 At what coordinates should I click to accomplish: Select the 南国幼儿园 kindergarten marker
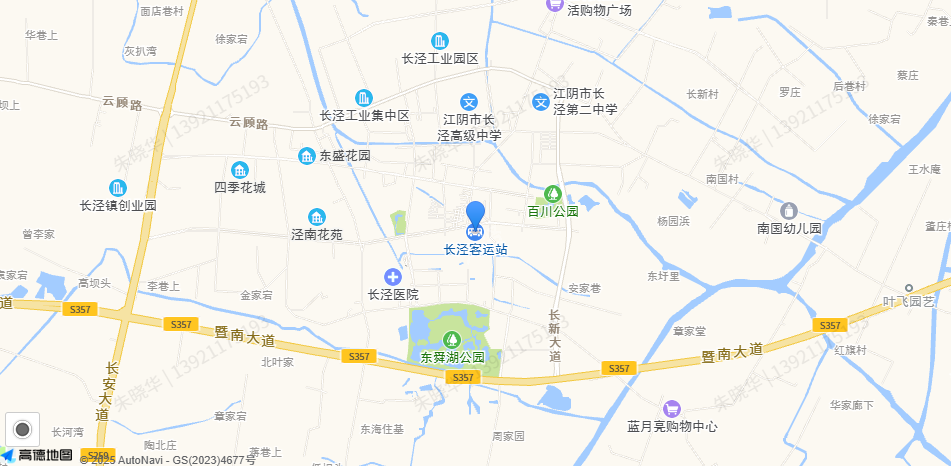pyautogui.click(x=789, y=210)
